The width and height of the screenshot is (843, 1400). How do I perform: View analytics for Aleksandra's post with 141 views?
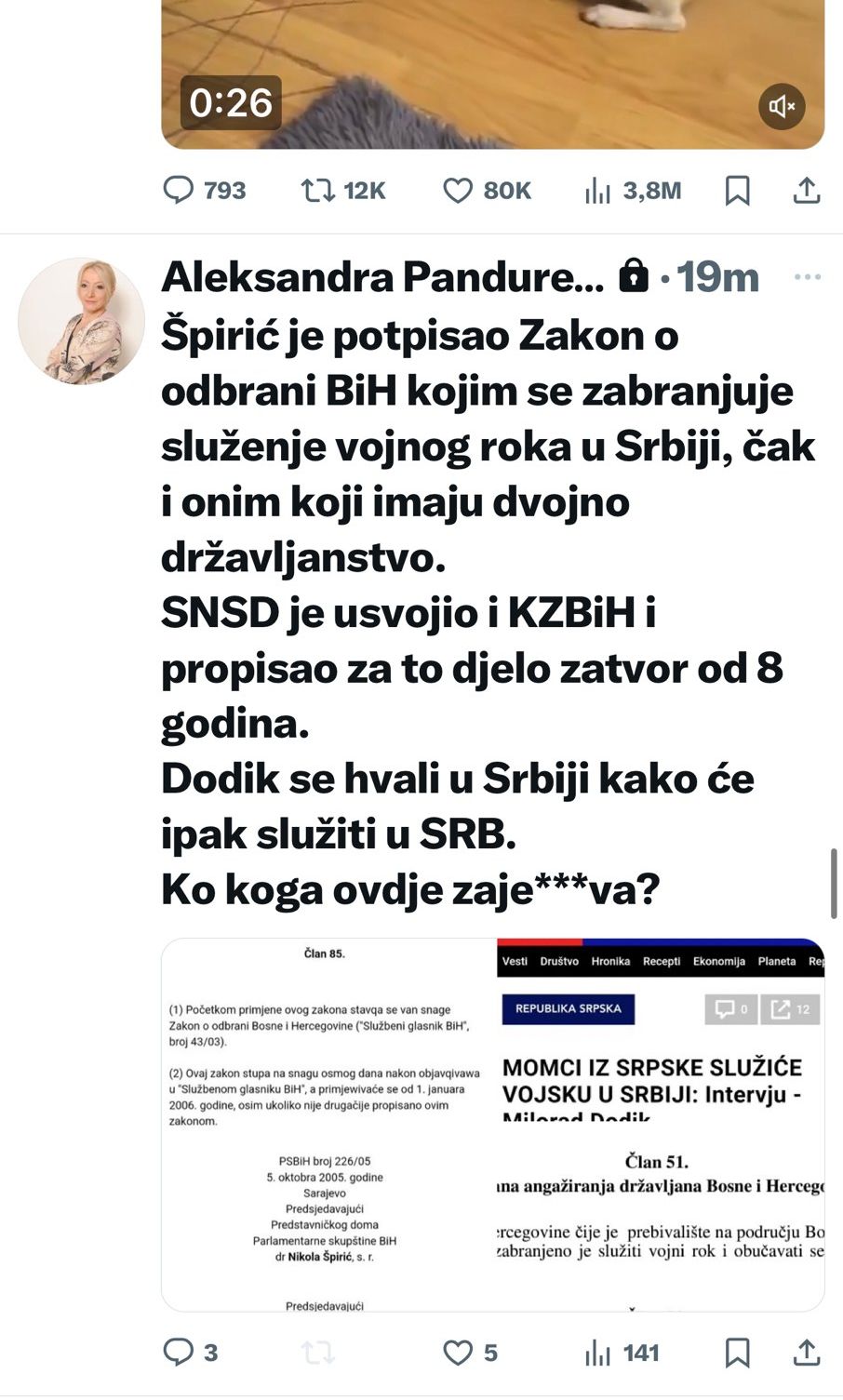tap(597, 1352)
